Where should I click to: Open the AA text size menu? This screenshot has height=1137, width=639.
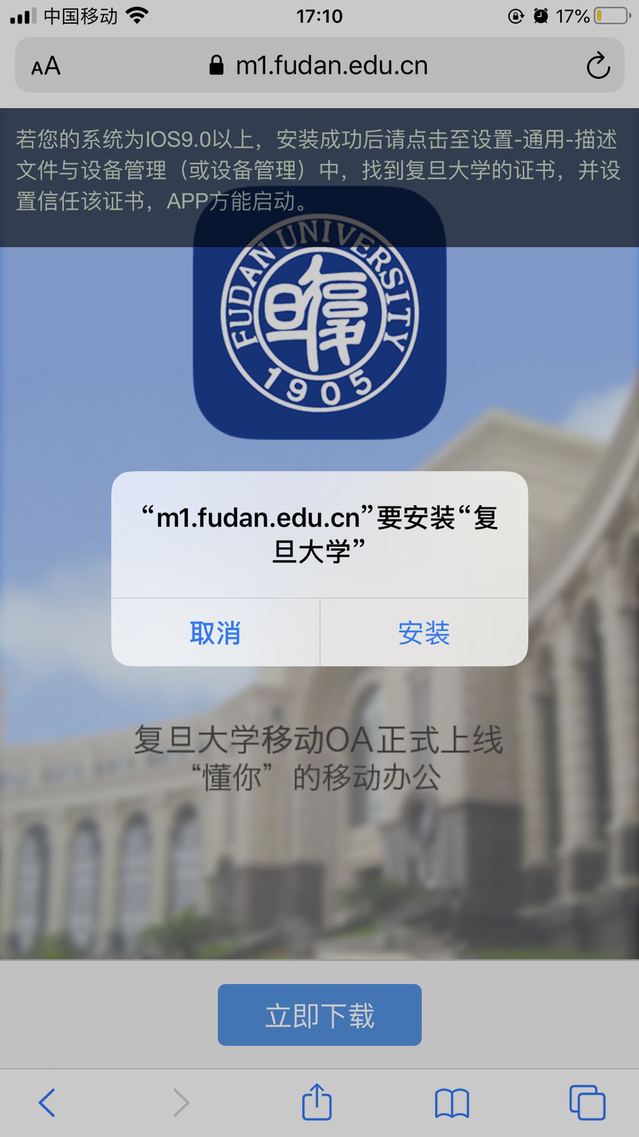point(46,67)
